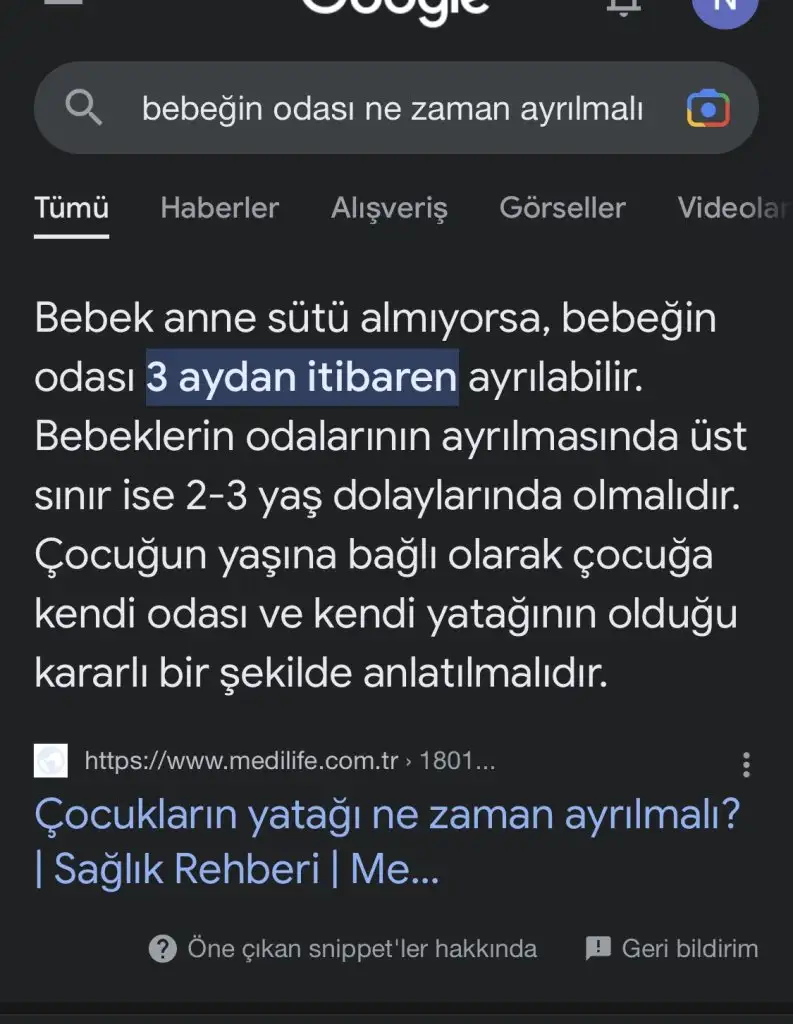Switch to the Görseller tab

pos(562,208)
